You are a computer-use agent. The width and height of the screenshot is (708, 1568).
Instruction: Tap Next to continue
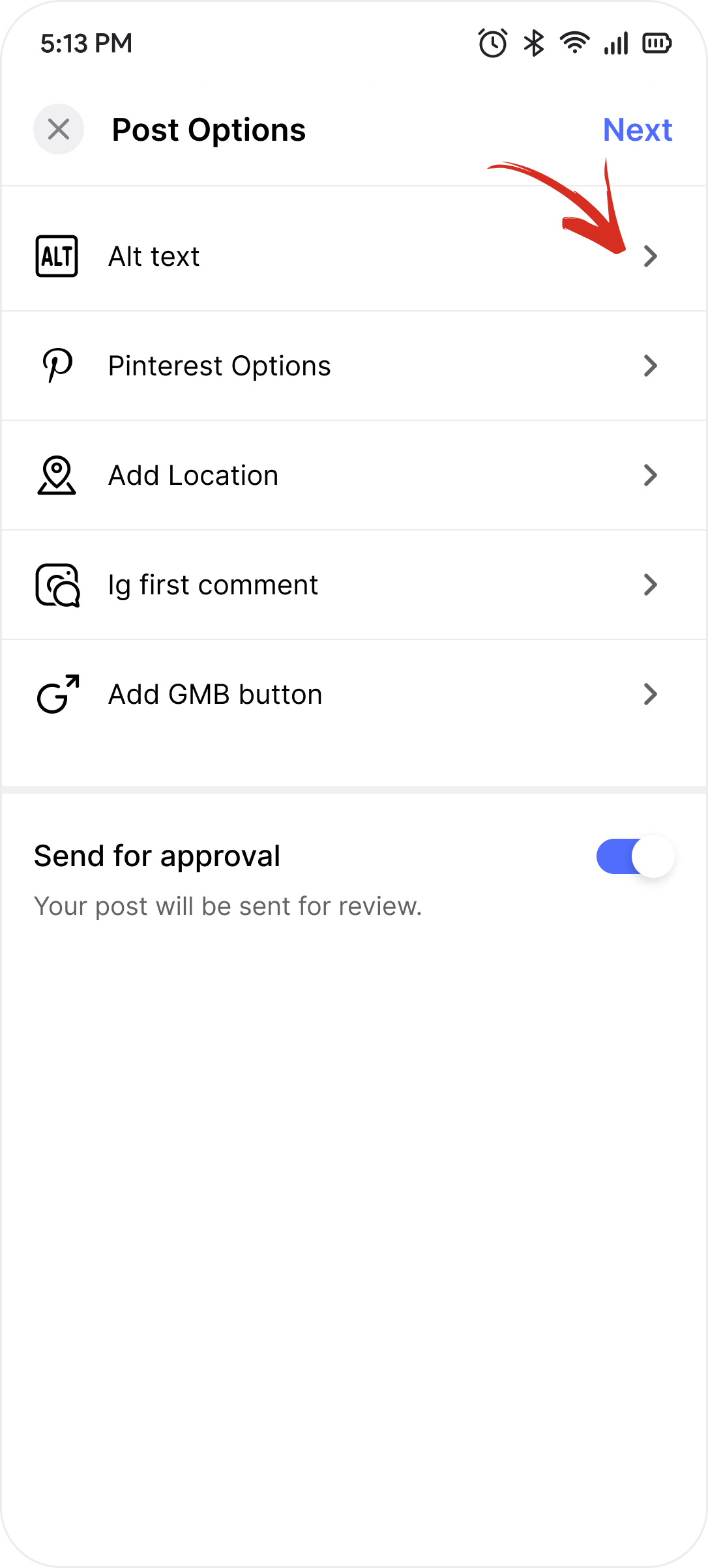(x=637, y=130)
